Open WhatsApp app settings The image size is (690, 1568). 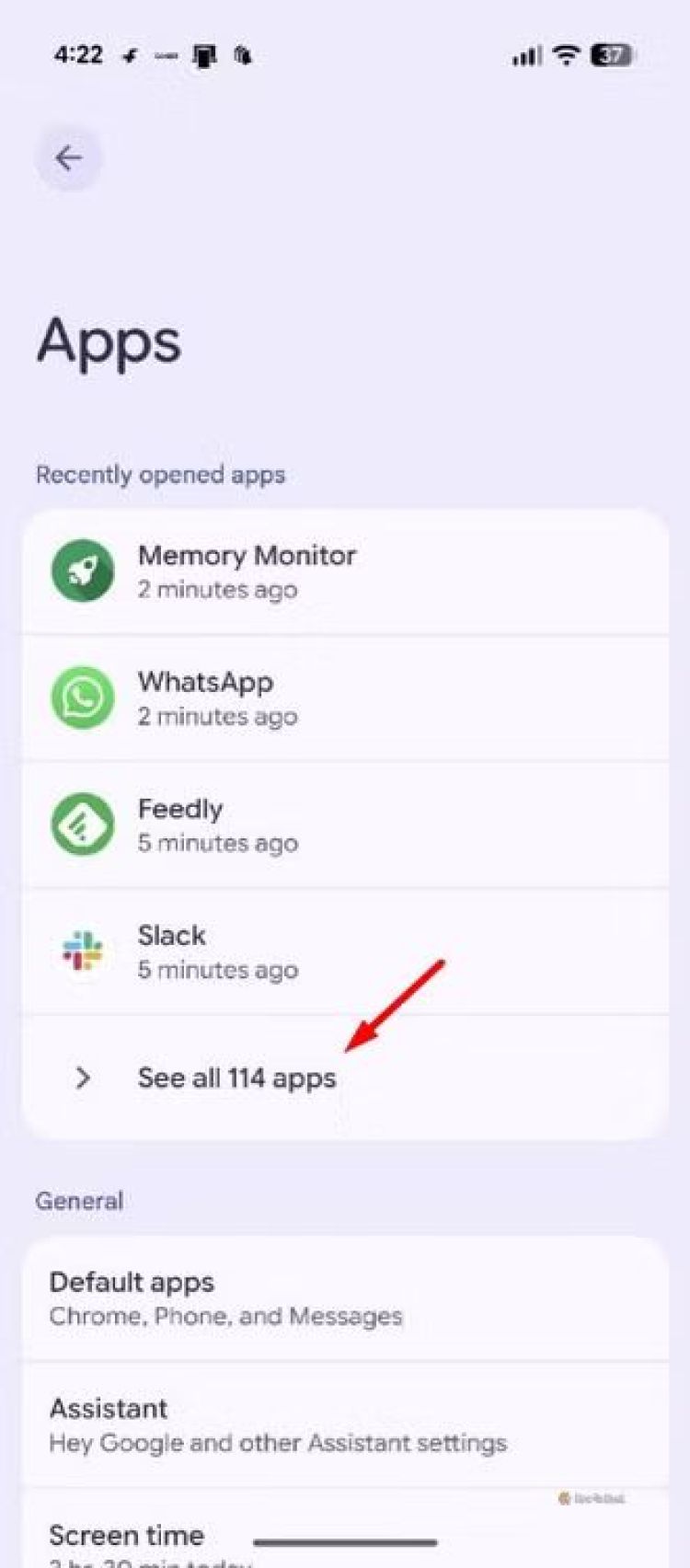pos(344,698)
